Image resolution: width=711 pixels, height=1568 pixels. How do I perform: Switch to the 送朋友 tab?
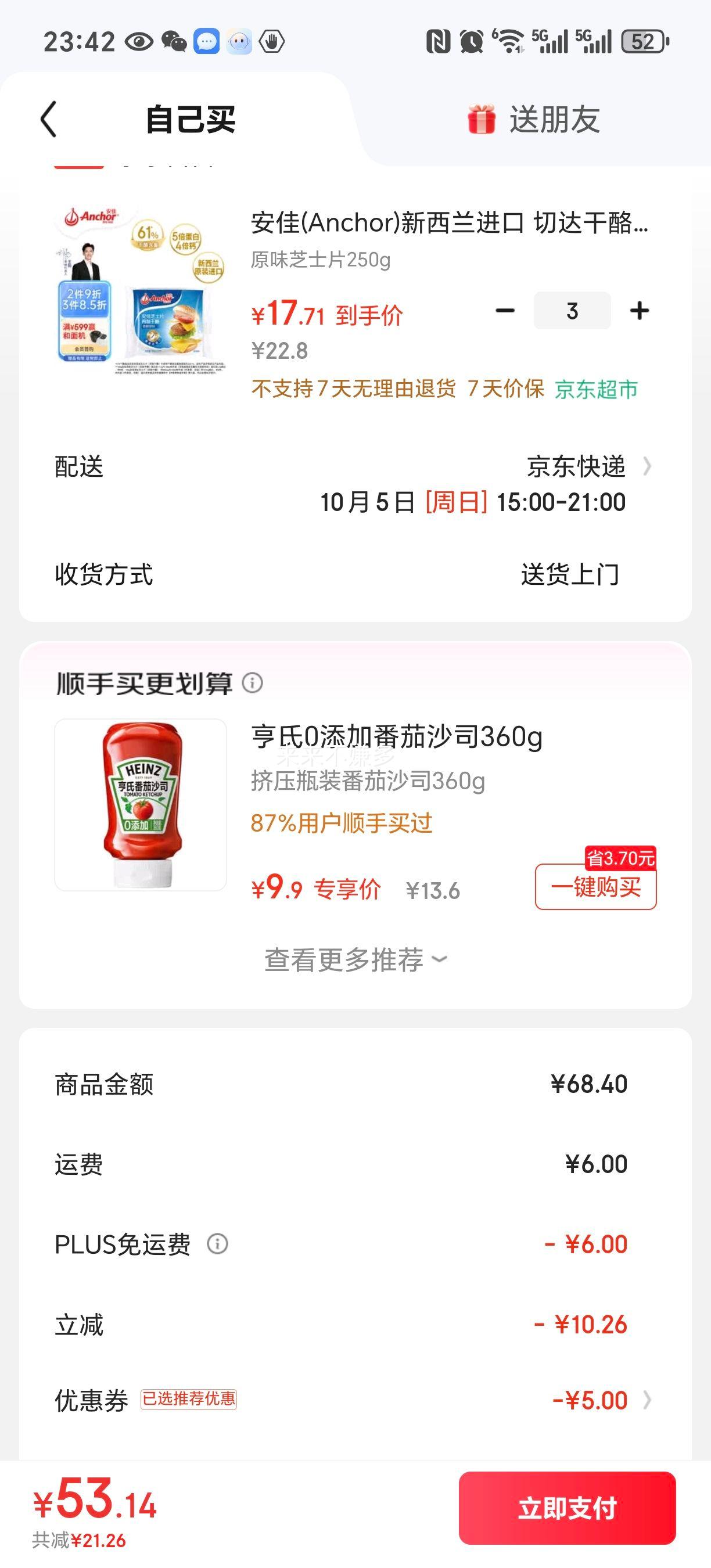coord(533,119)
